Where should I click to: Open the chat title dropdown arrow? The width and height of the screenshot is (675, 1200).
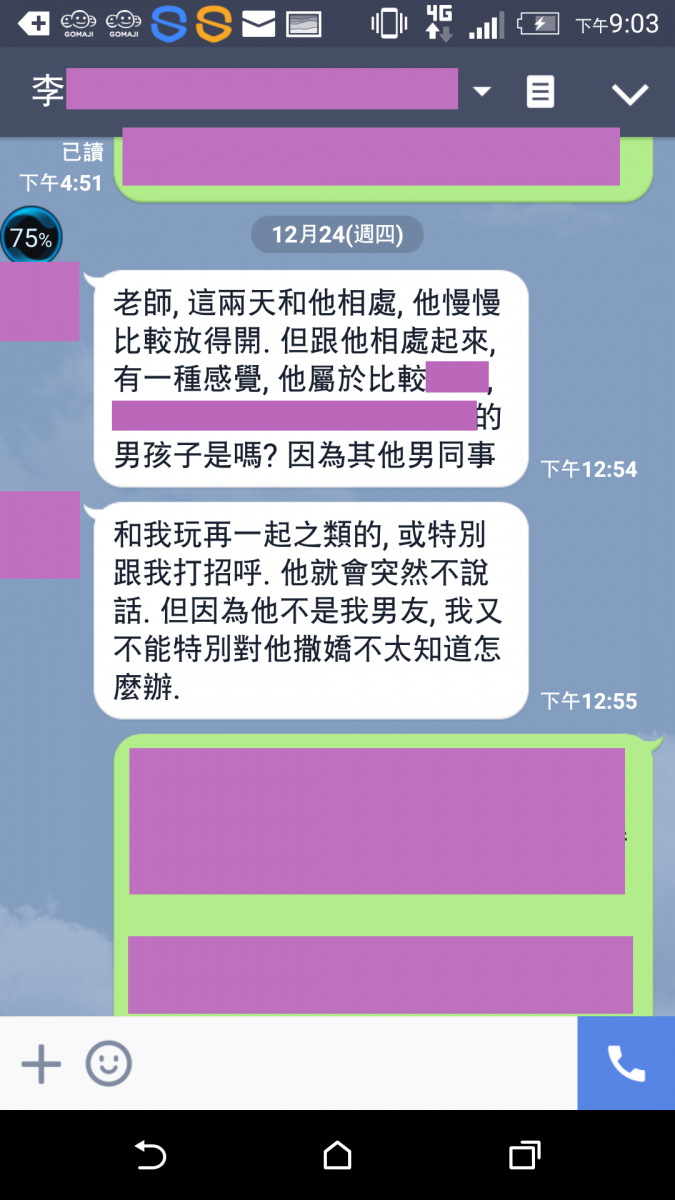point(482,92)
